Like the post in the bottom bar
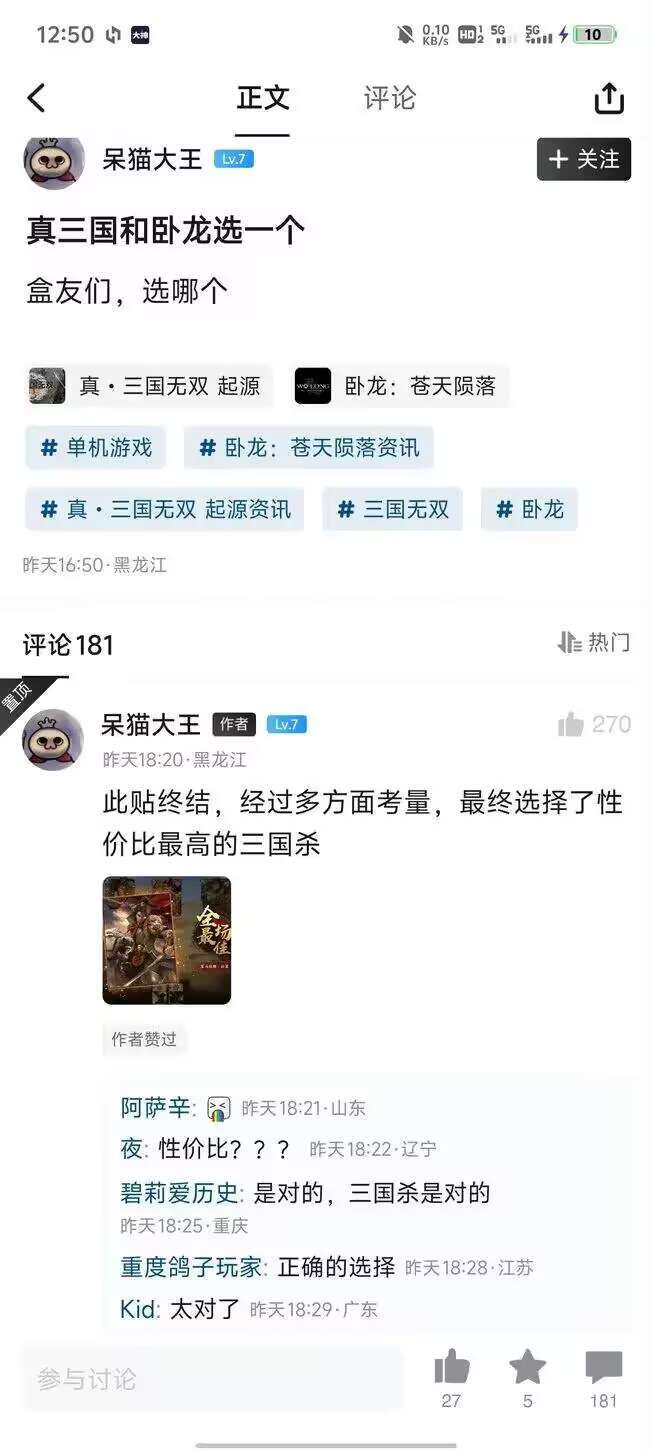652x1450 pixels. [x=452, y=1369]
